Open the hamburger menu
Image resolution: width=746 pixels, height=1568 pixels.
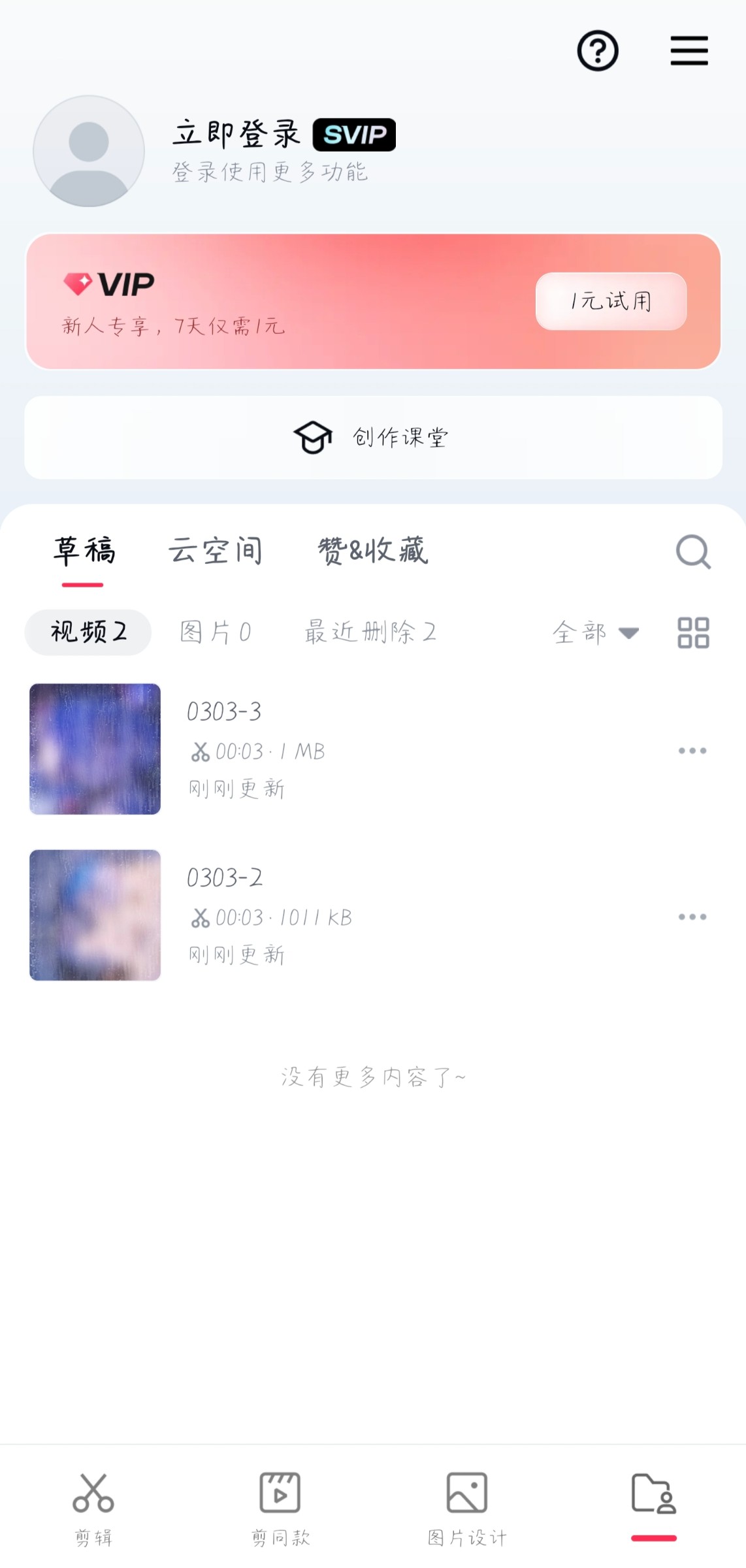(689, 51)
